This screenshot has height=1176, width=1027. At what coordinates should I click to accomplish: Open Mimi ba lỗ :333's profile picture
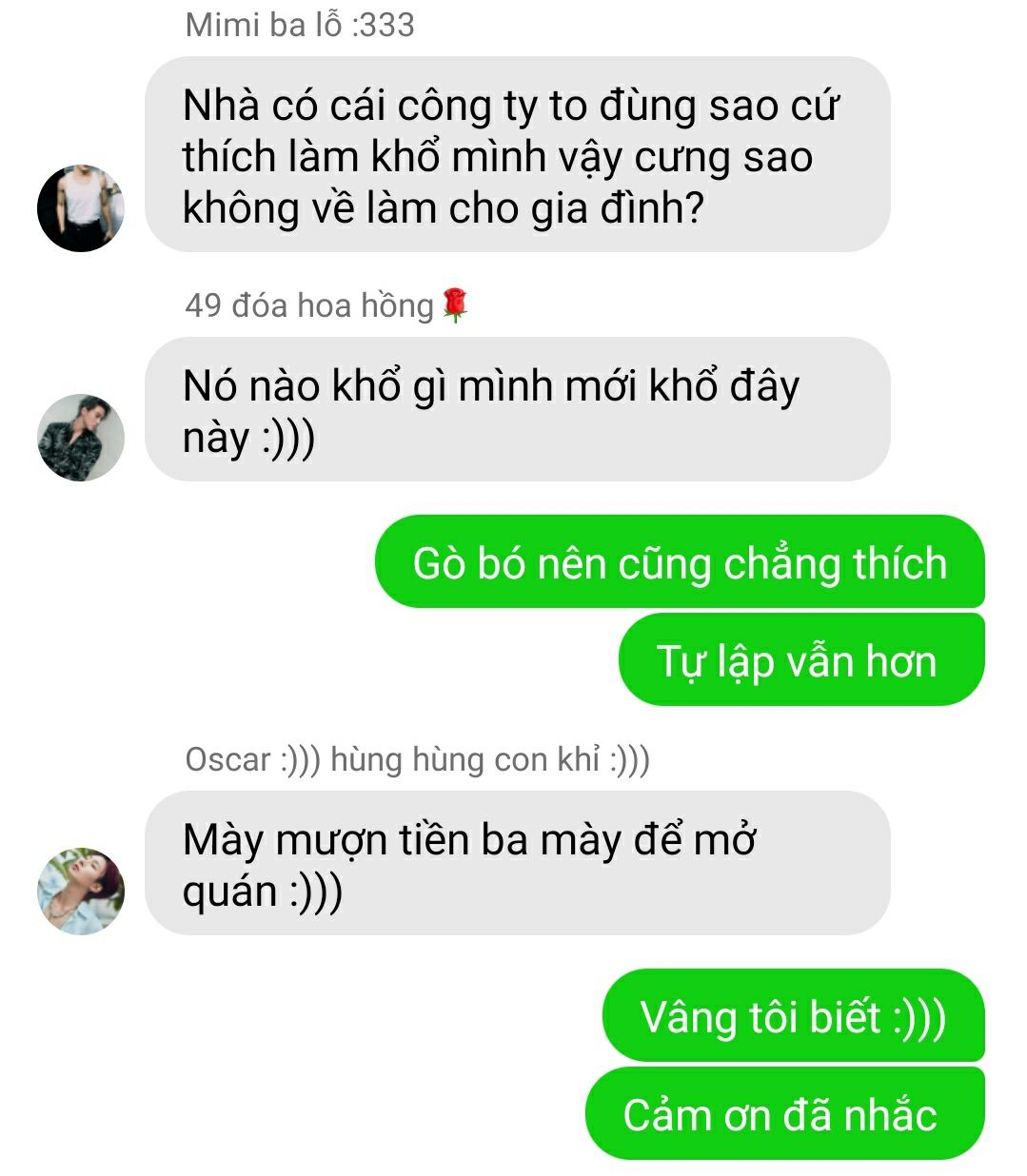pyautogui.click(x=81, y=207)
